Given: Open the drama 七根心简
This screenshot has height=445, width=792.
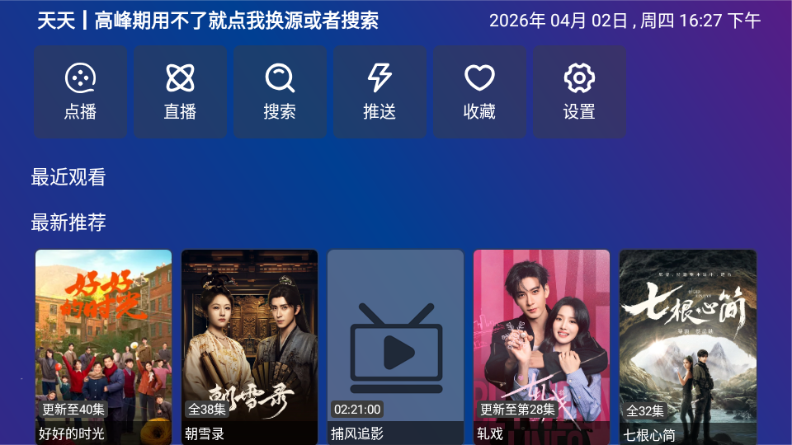Looking at the screenshot, I should (x=688, y=345).
